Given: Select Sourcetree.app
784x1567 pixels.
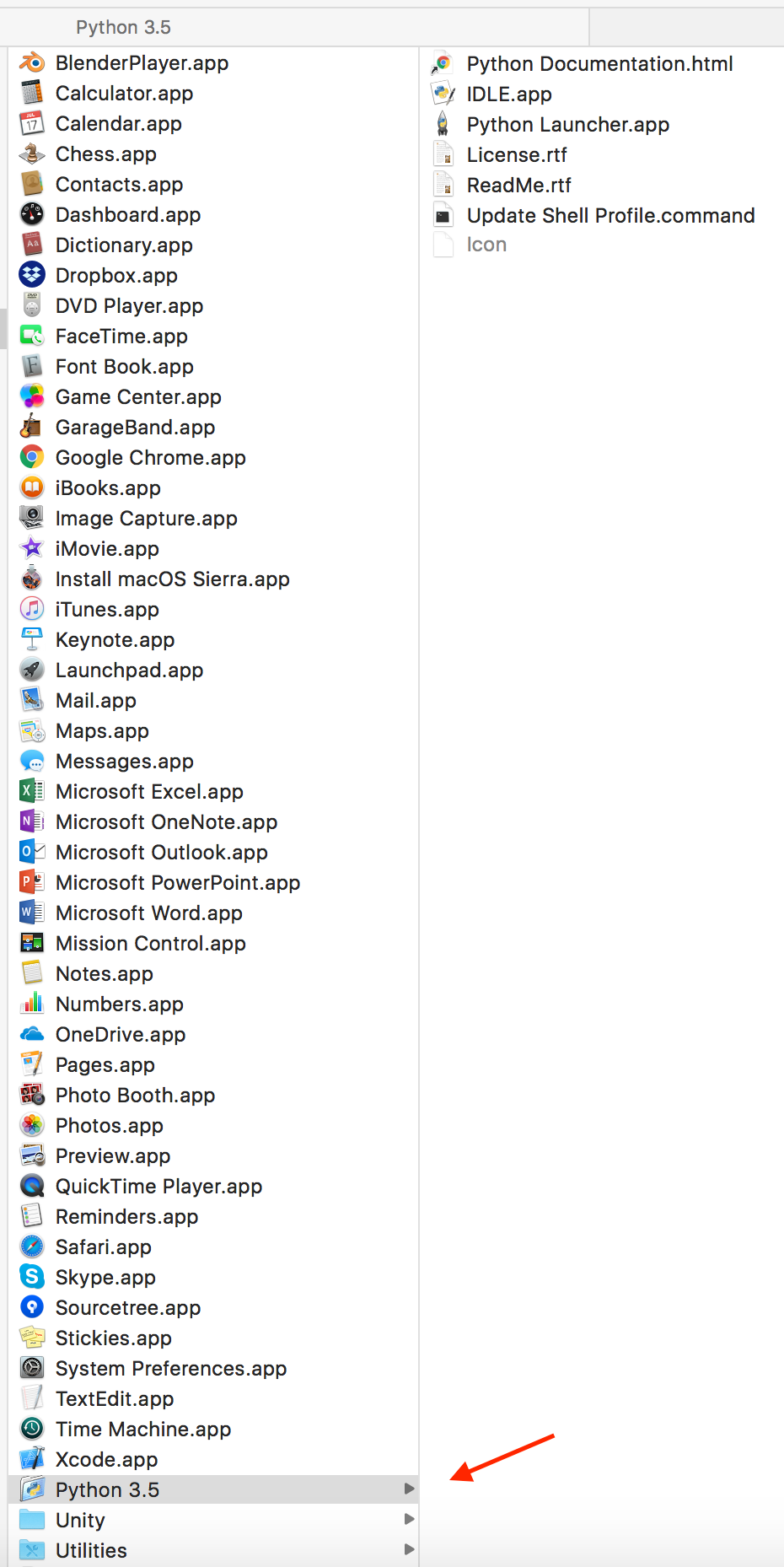Looking at the screenshot, I should [x=127, y=1307].
